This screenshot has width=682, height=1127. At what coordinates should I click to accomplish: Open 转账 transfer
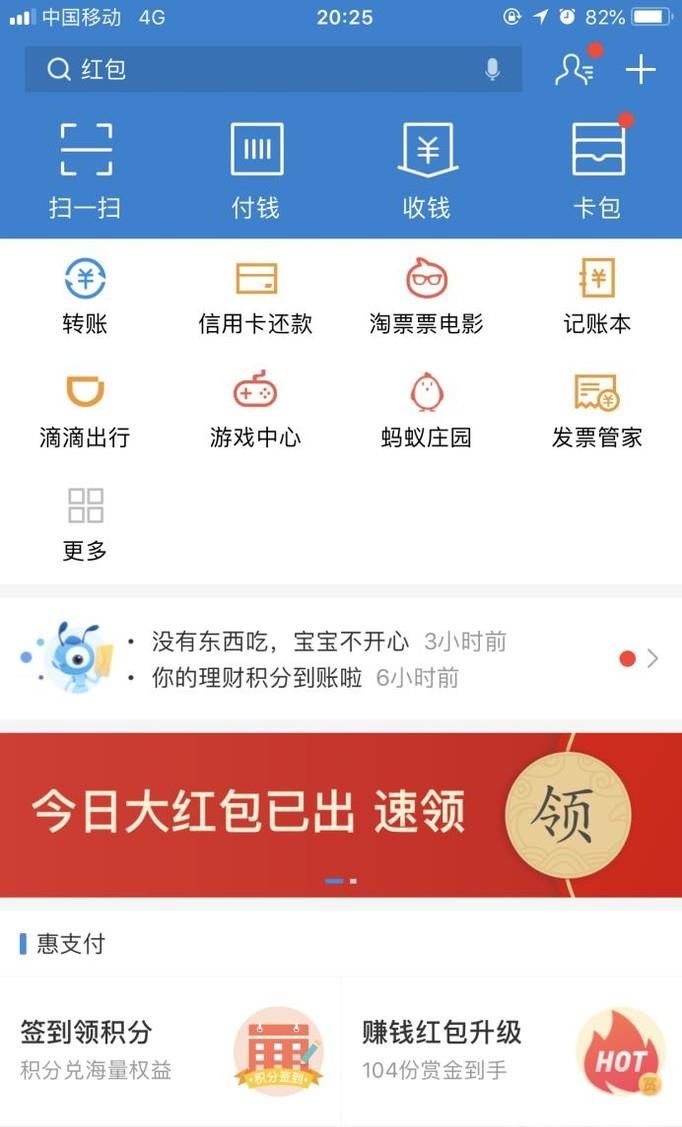coord(85,296)
